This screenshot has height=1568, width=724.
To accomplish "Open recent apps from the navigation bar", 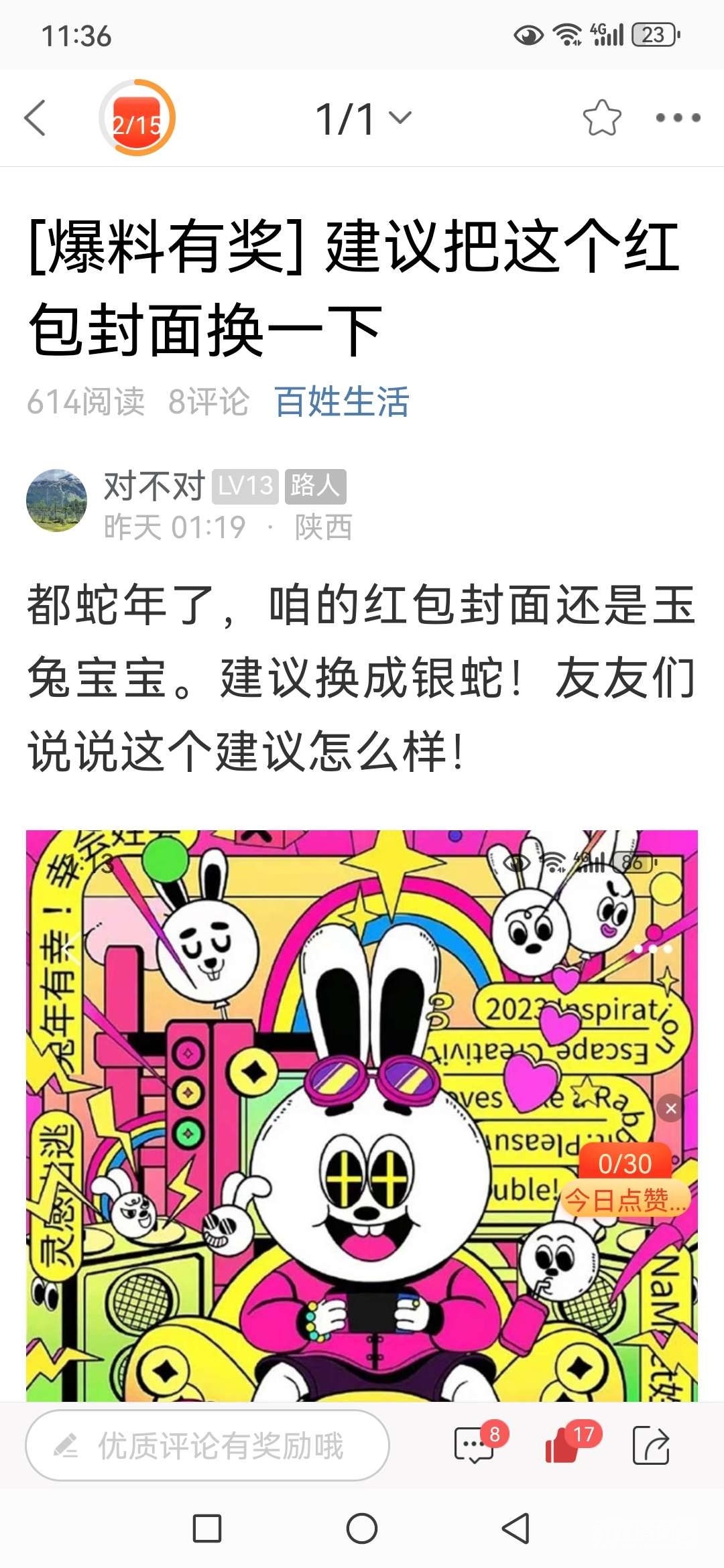I will (207, 1528).
